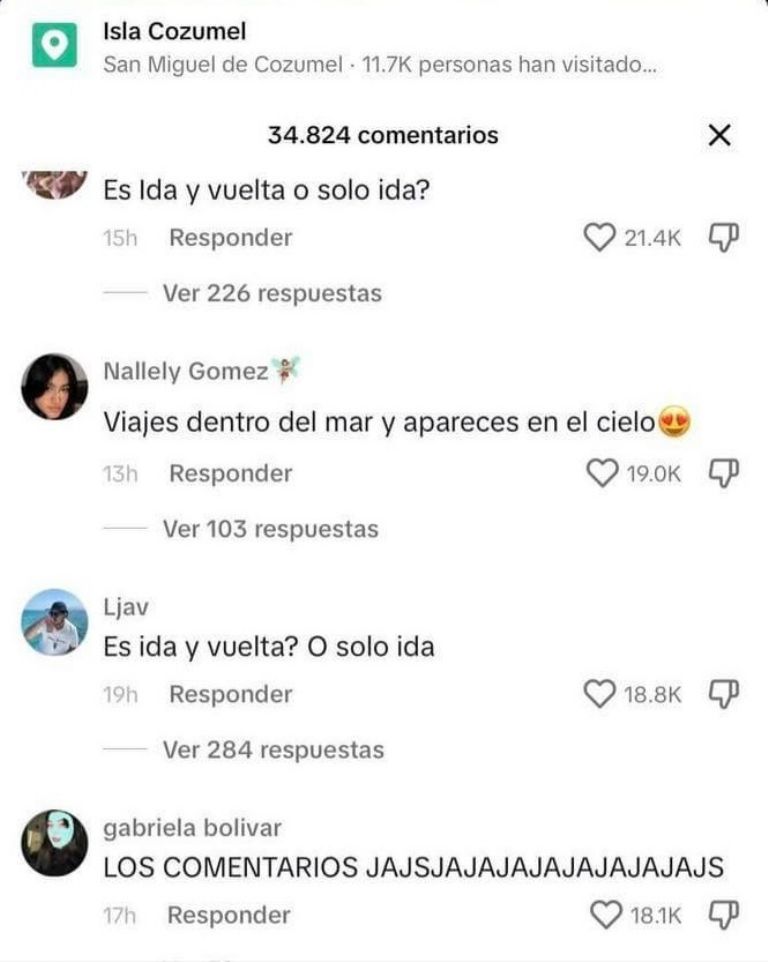Expand Ver 284 respuestas
The image size is (768, 962).
(x=272, y=749)
